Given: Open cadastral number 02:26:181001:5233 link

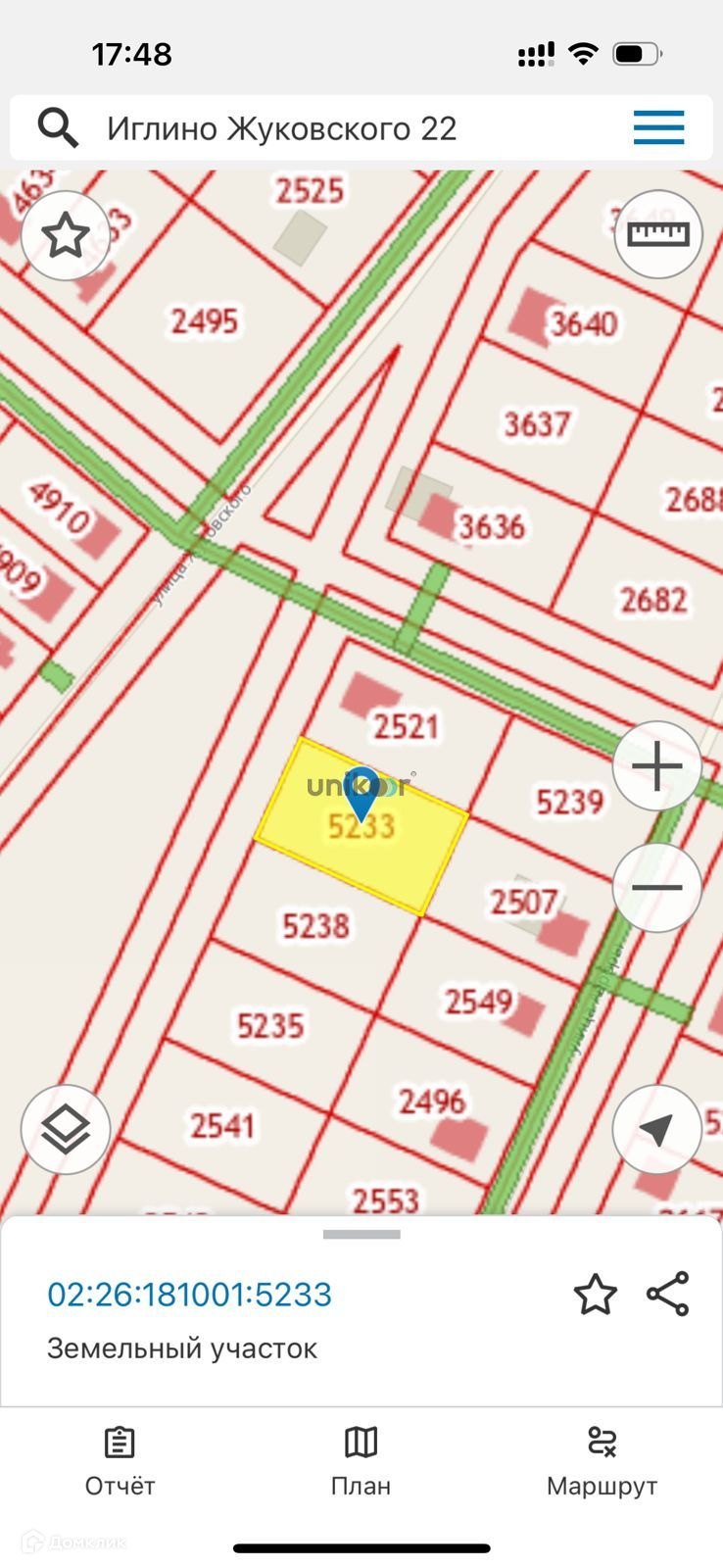Looking at the screenshot, I should click(x=190, y=1295).
